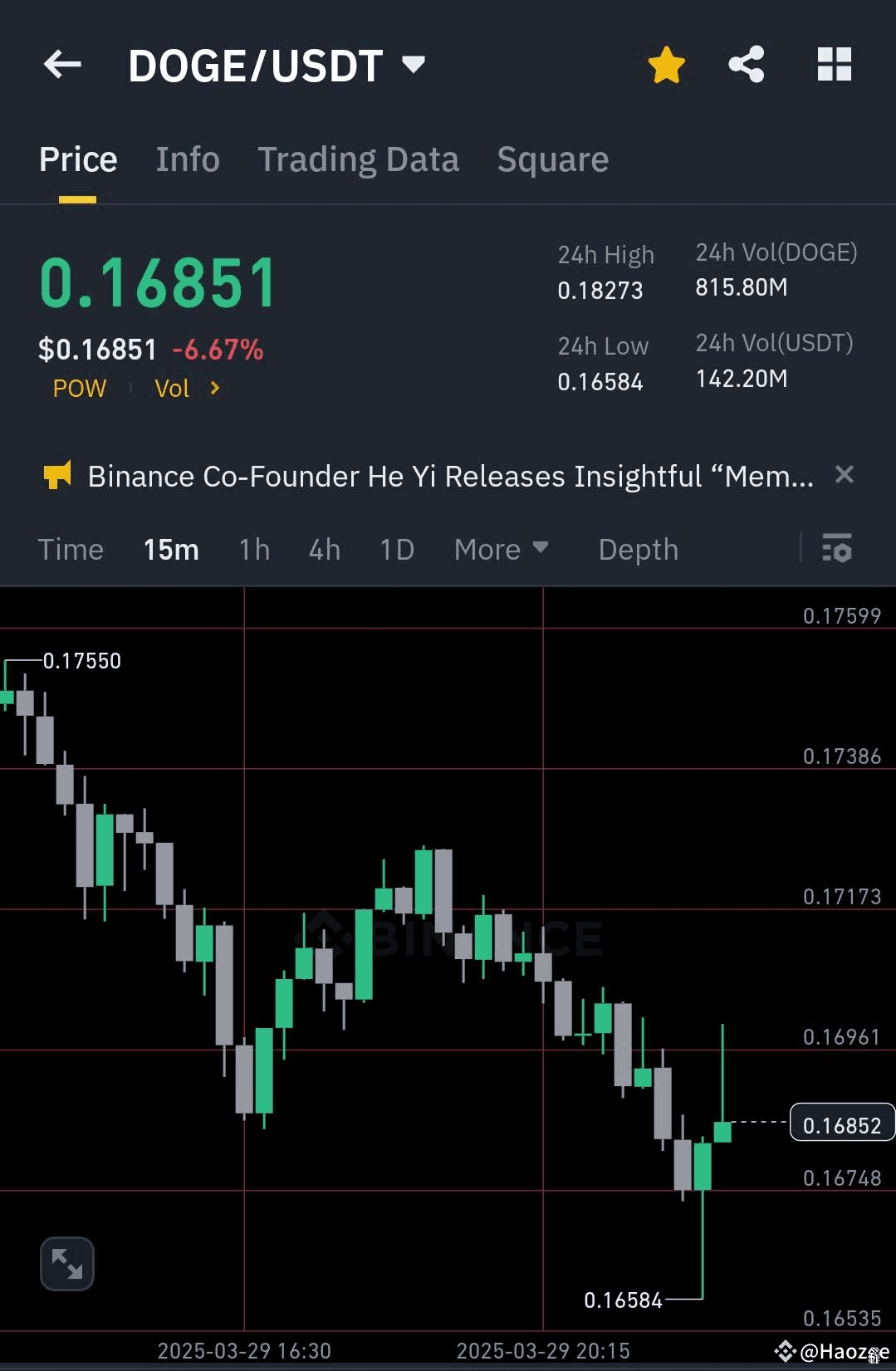The width and height of the screenshot is (896, 1371).
Task: Tap the back arrow to exit the chart
Action: 62,65
